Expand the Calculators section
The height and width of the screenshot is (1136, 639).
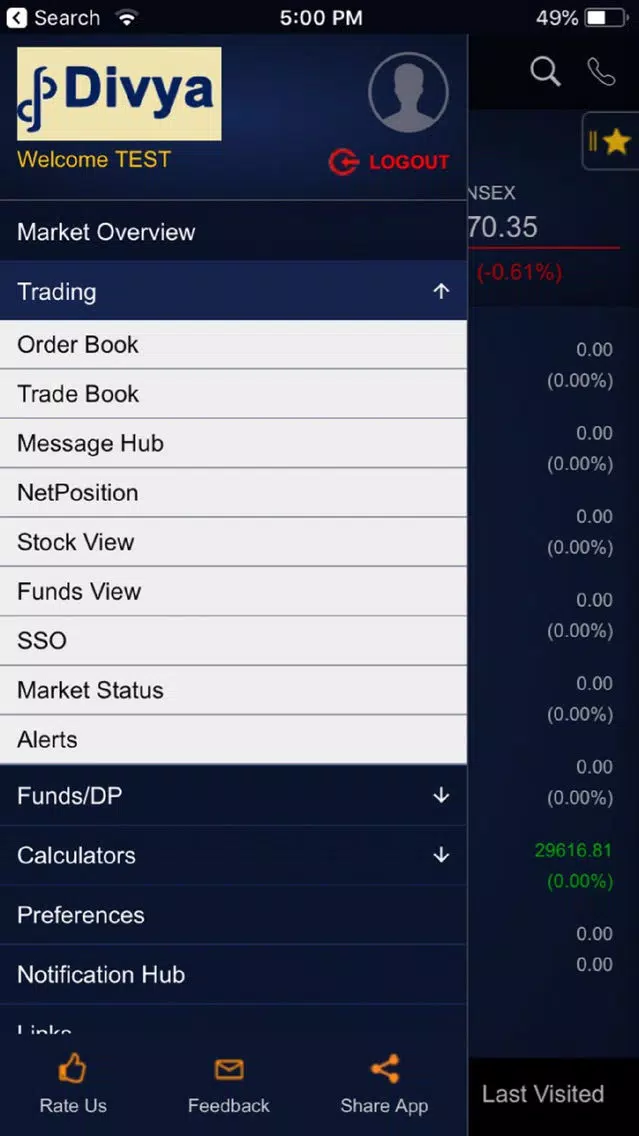[233, 855]
